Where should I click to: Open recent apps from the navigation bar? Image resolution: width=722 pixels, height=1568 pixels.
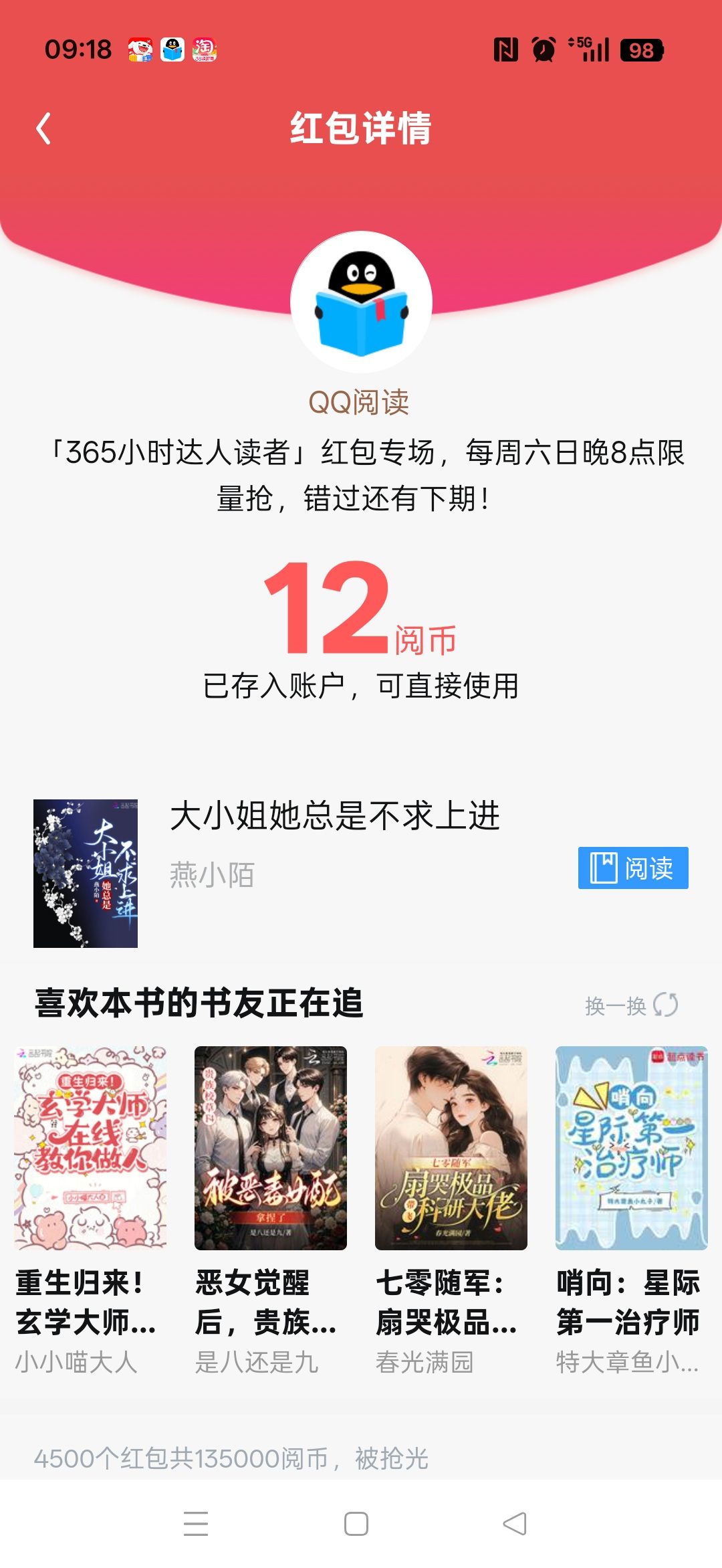pos(196,1524)
